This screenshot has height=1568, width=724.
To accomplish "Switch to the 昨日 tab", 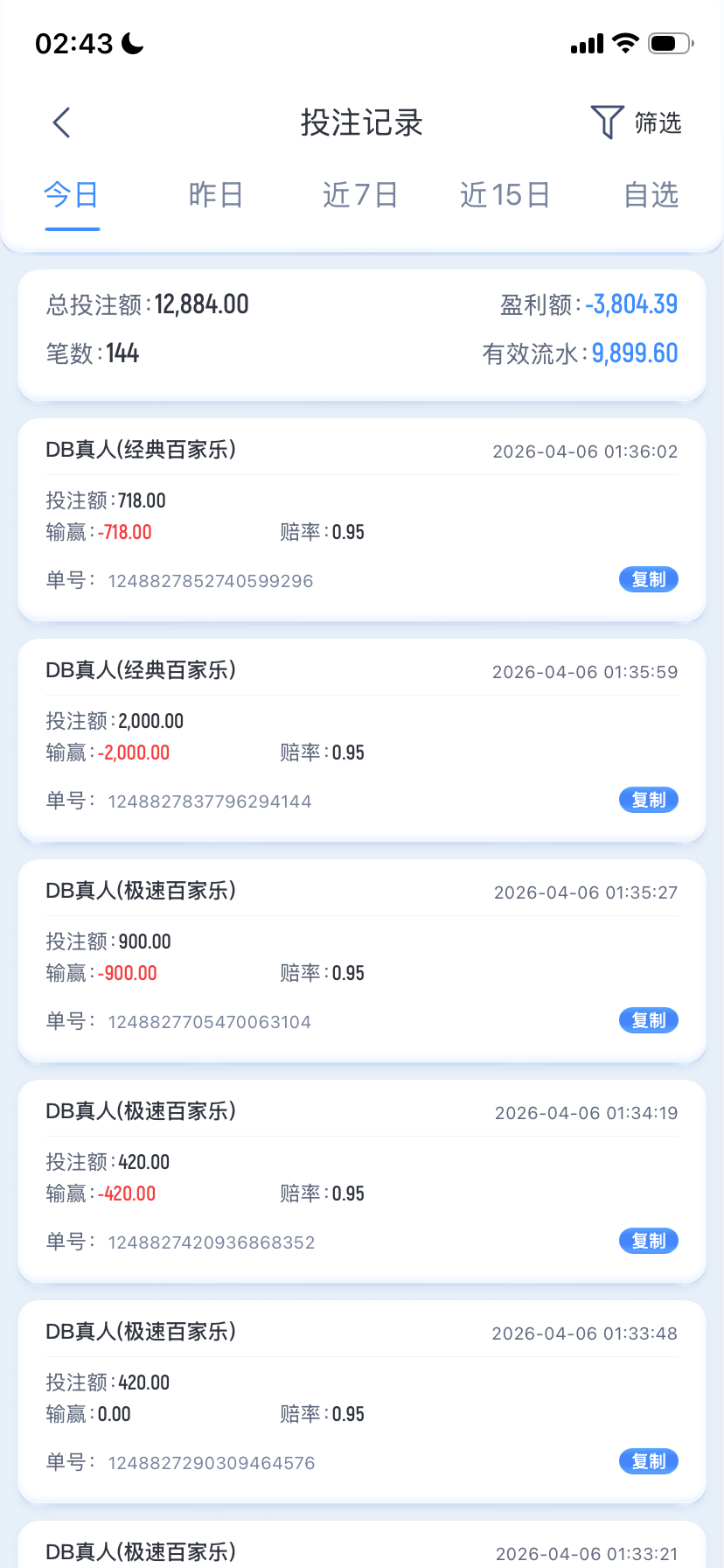I will (215, 194).
